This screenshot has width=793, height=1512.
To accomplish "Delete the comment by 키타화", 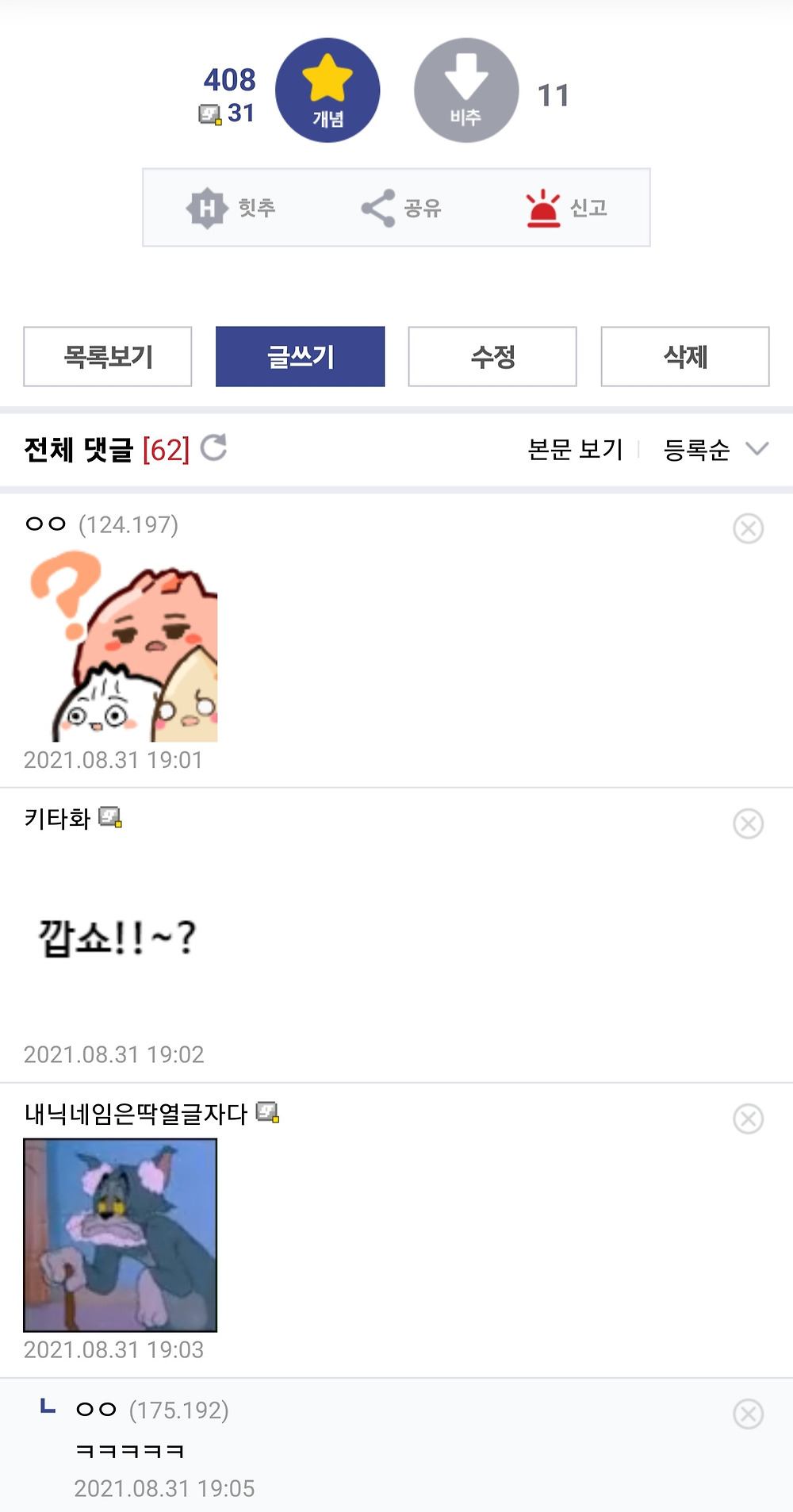I will [748, 823].
